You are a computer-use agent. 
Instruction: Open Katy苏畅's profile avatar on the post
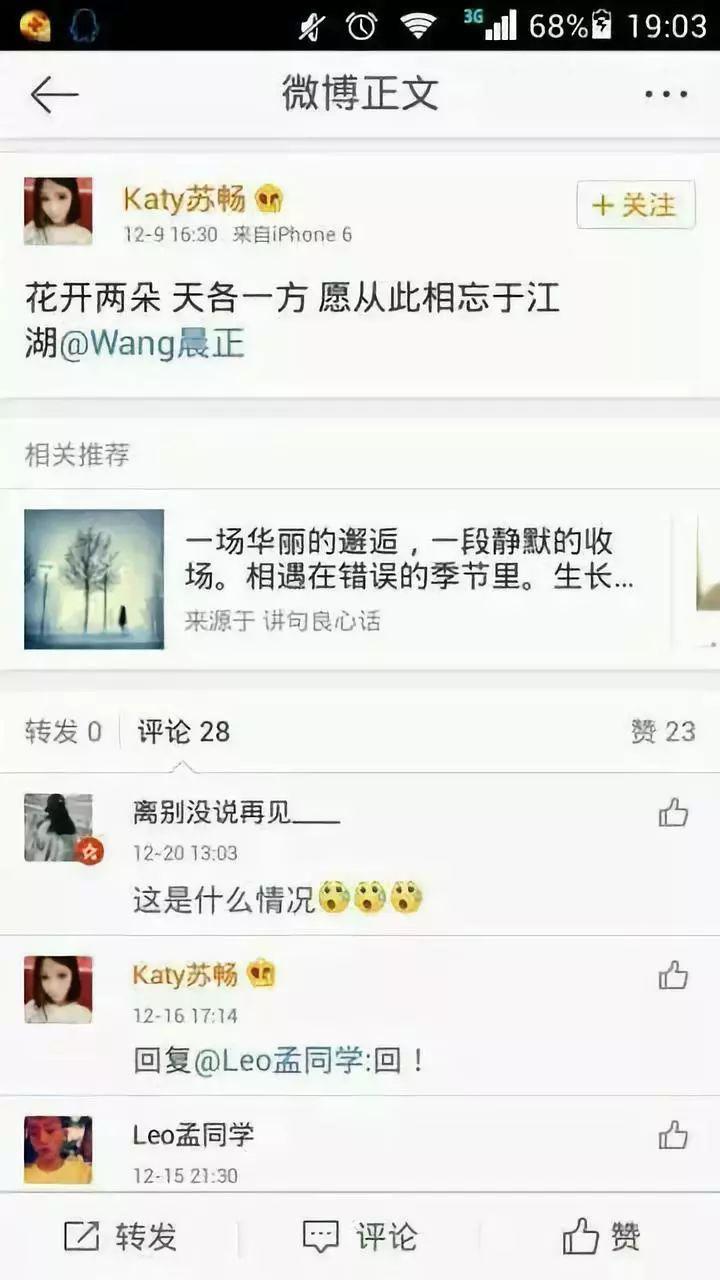tap(58, 211)
